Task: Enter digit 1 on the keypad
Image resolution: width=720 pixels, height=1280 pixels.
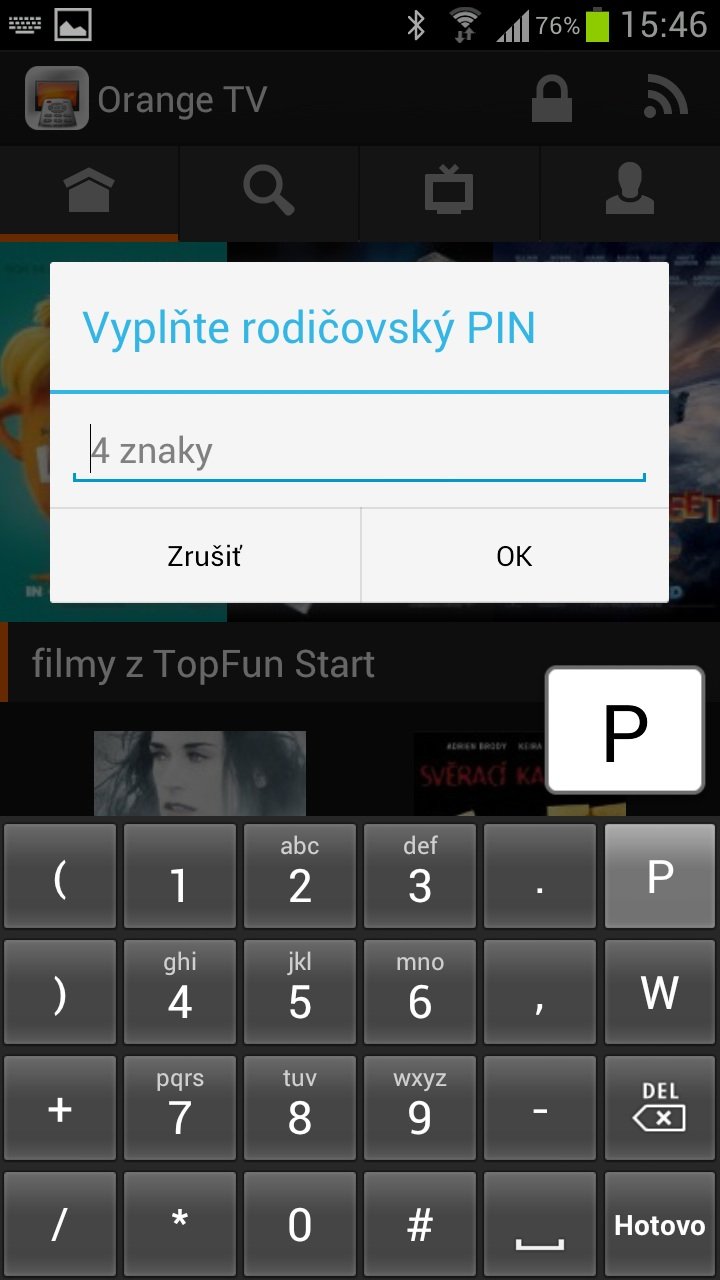Action: [179, 877]
